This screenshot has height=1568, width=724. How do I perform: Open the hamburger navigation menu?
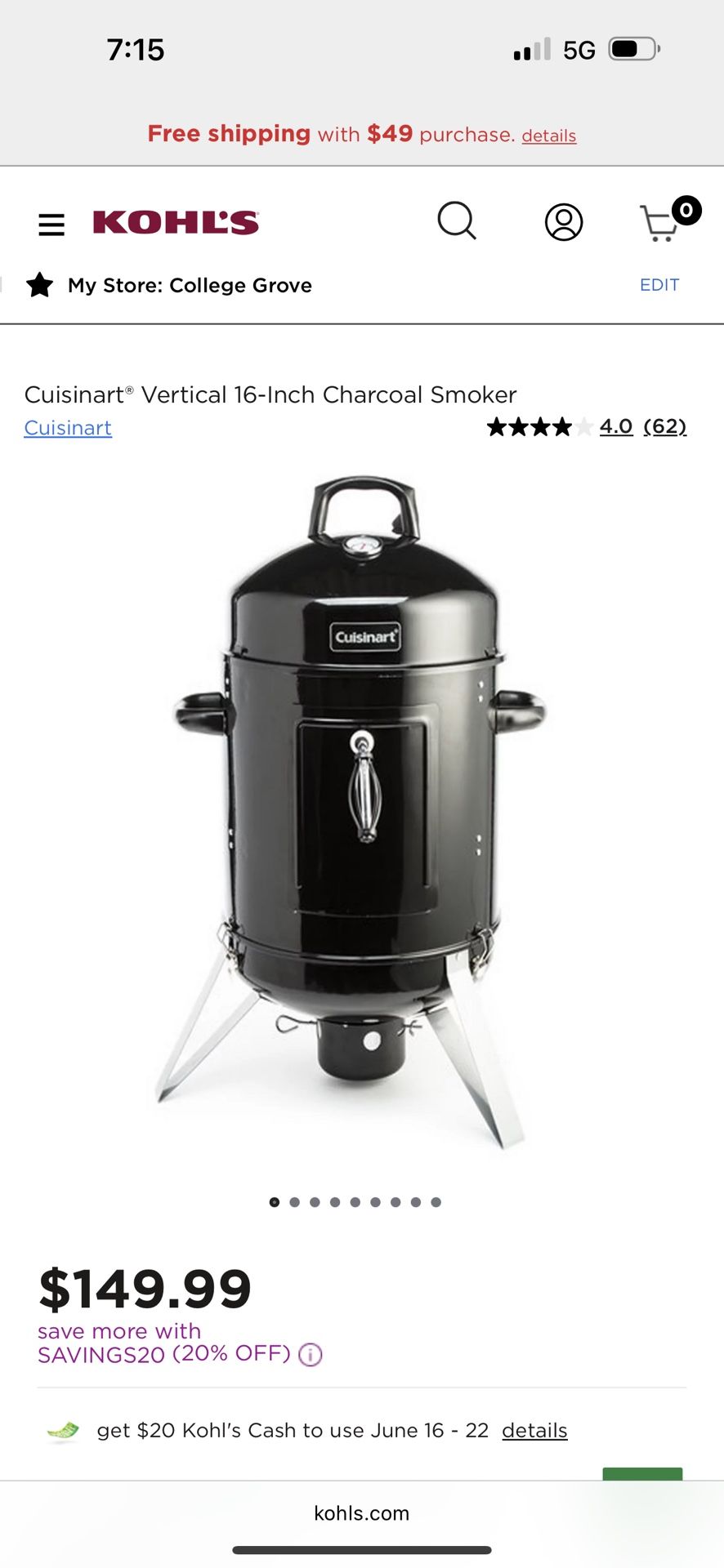(51, 224)
